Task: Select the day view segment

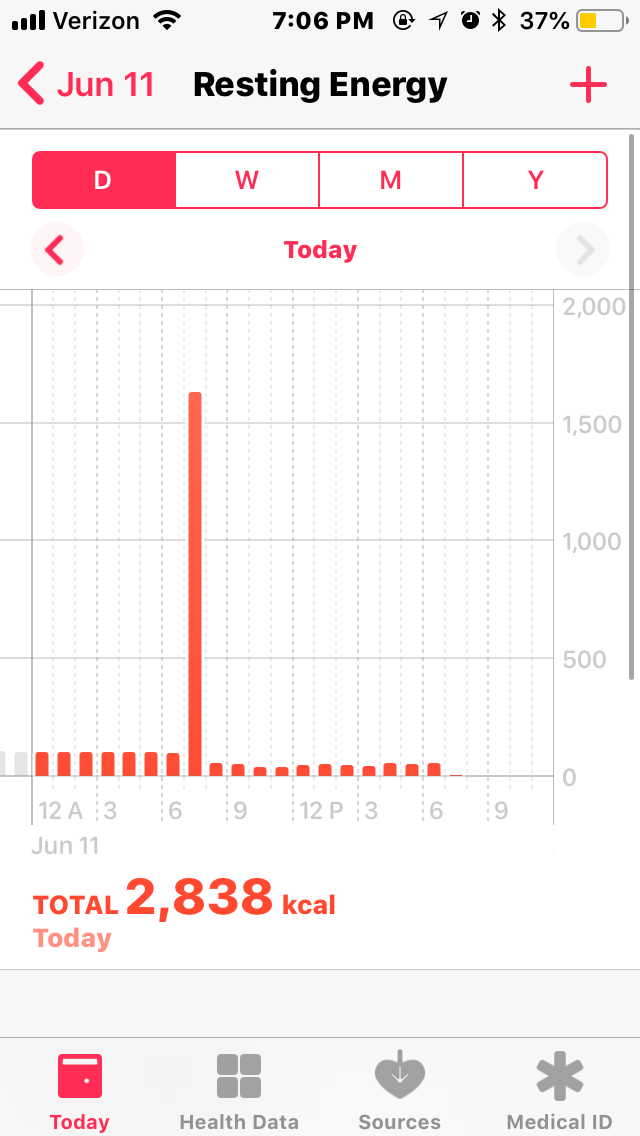Action: (104, 180)
